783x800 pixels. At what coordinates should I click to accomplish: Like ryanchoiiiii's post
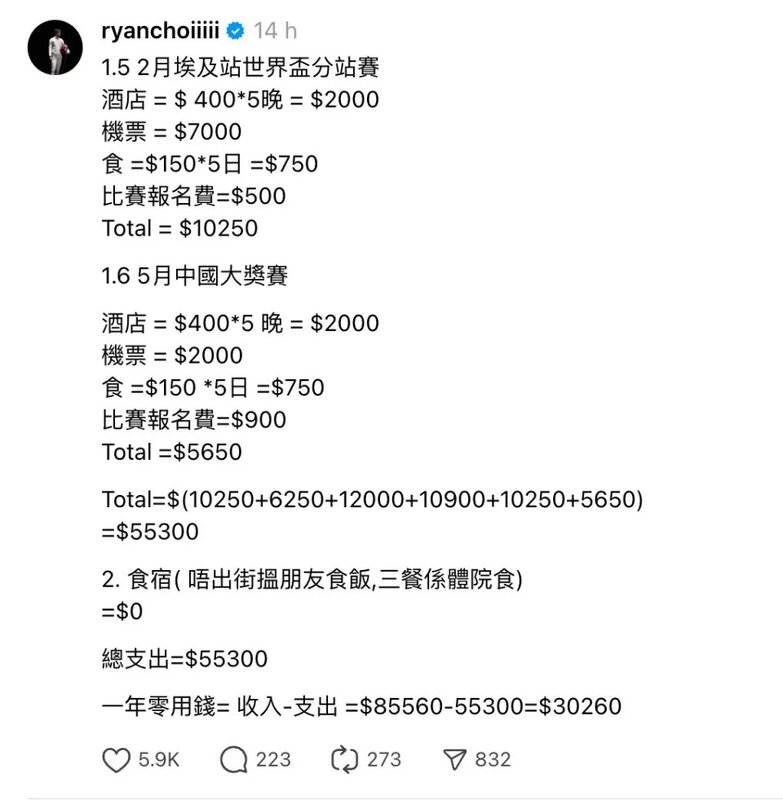pos(117,760)
